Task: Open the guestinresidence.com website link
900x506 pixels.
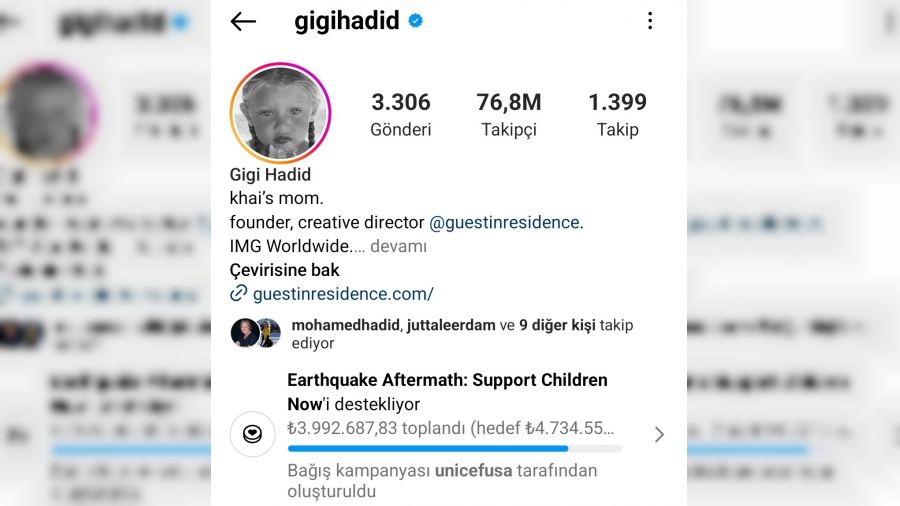Action: 342,294
